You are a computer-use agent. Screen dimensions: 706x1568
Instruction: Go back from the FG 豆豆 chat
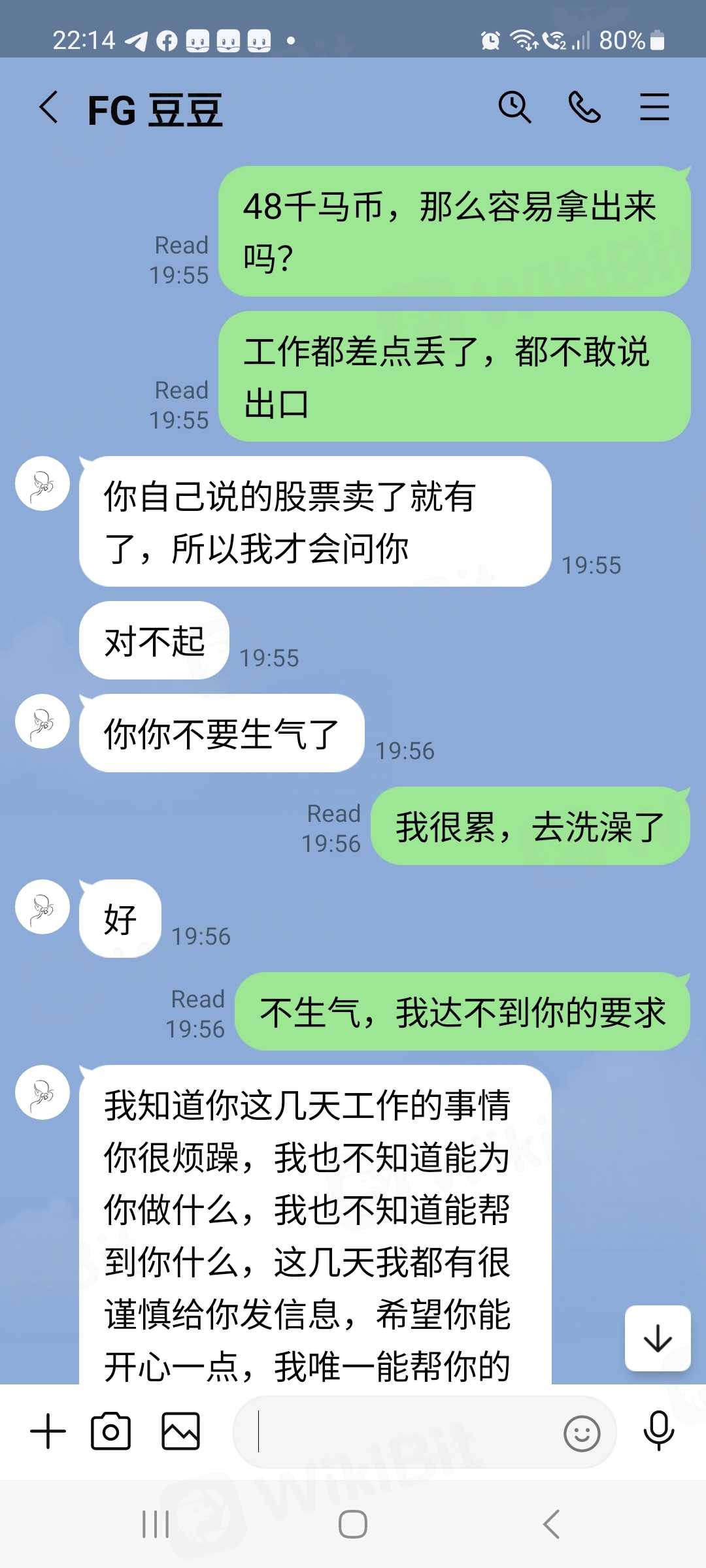click(49, 107)
